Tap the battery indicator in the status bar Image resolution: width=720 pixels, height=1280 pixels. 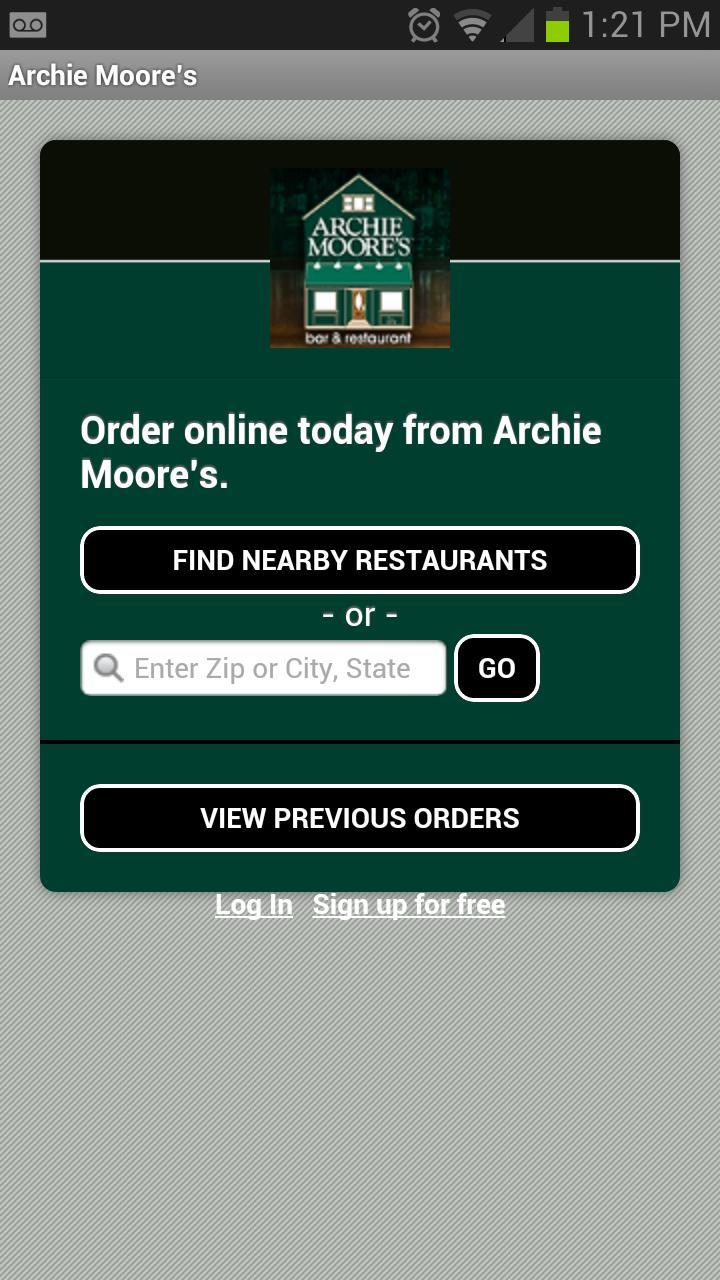554,25
